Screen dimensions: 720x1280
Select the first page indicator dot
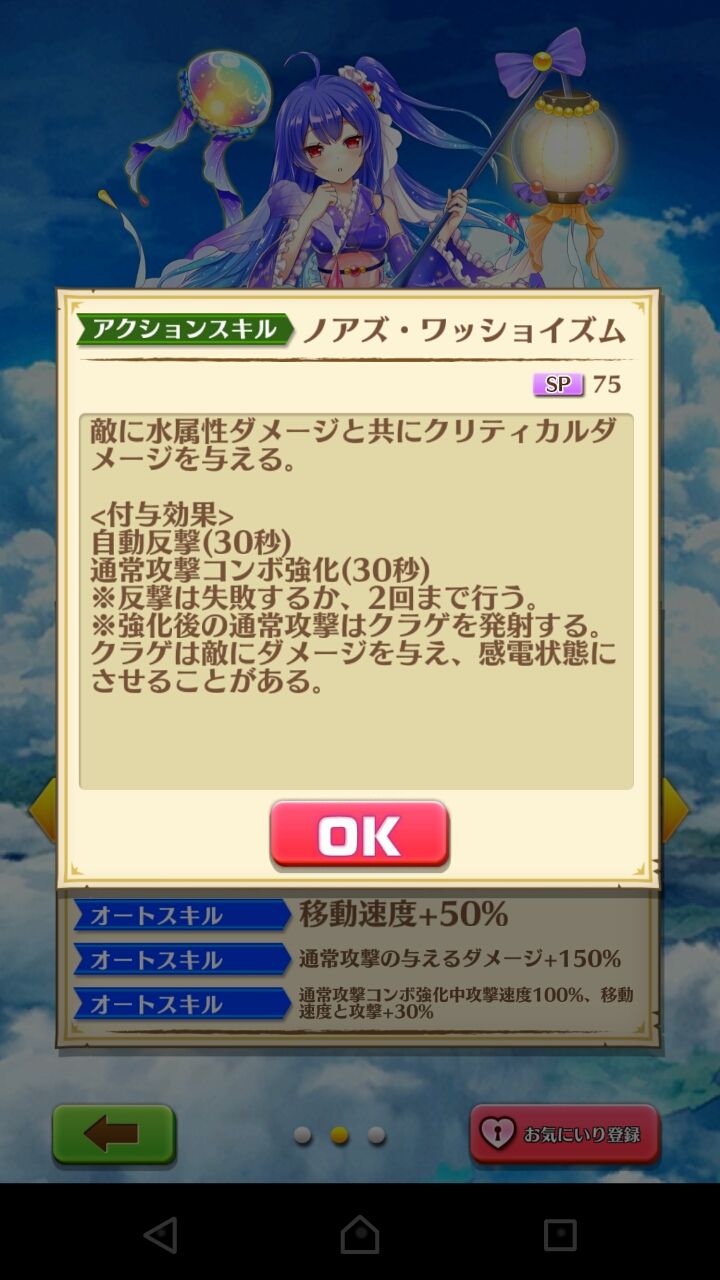click(x=302, y=1133)
